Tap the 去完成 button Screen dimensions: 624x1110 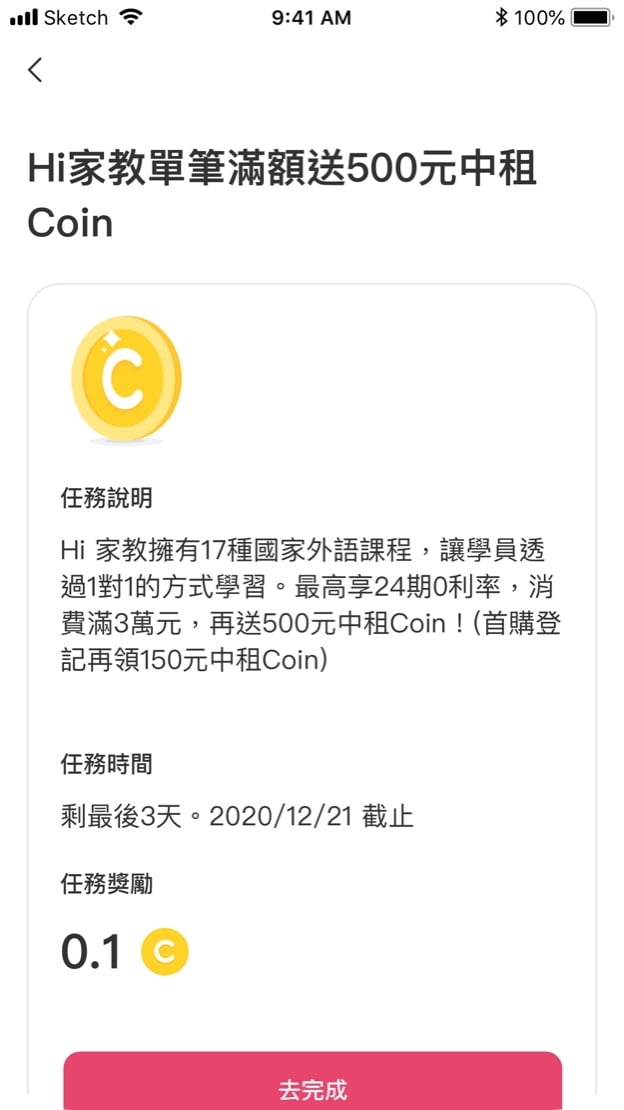tap(312, 1081)
